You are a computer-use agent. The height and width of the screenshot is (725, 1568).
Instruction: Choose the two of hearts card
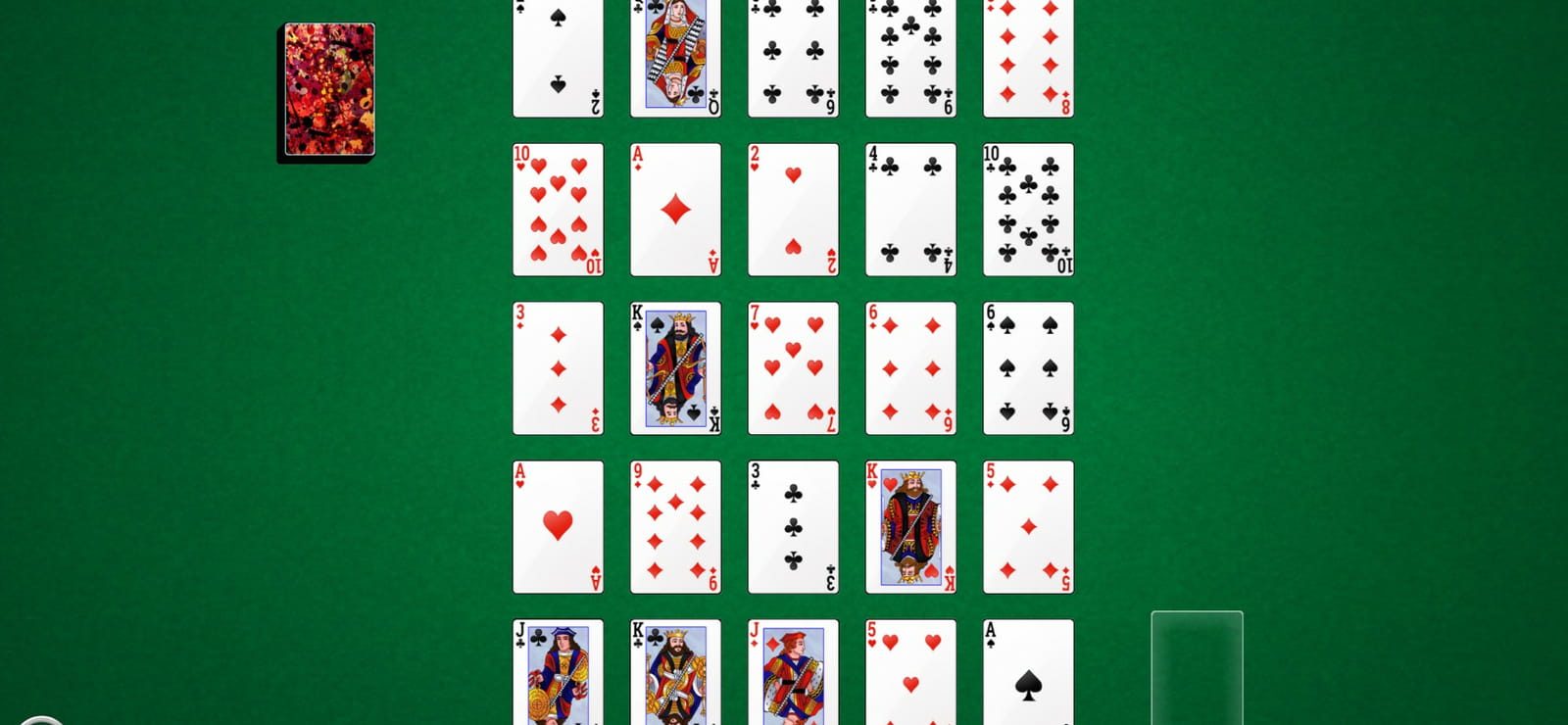coord(794,210)
